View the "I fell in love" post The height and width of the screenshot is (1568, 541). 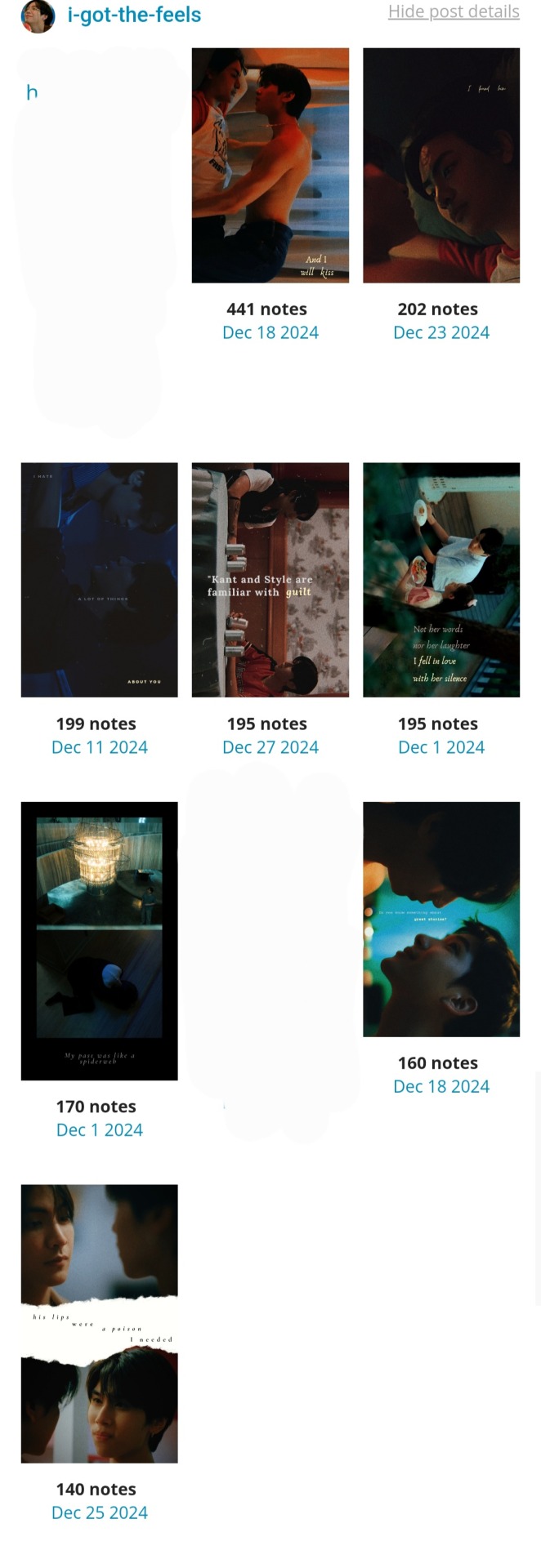coord(441,580)
